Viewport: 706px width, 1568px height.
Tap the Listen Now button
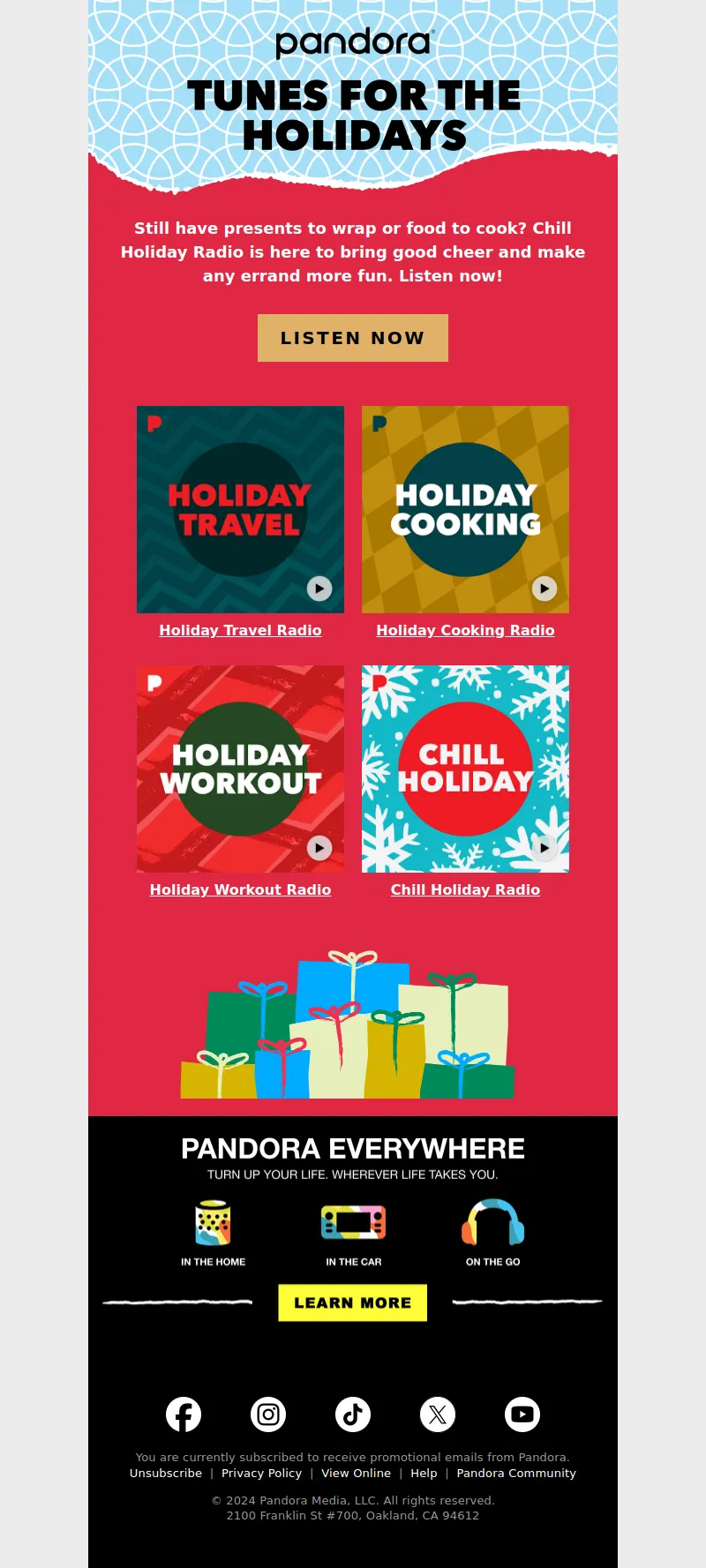[352, 338]
